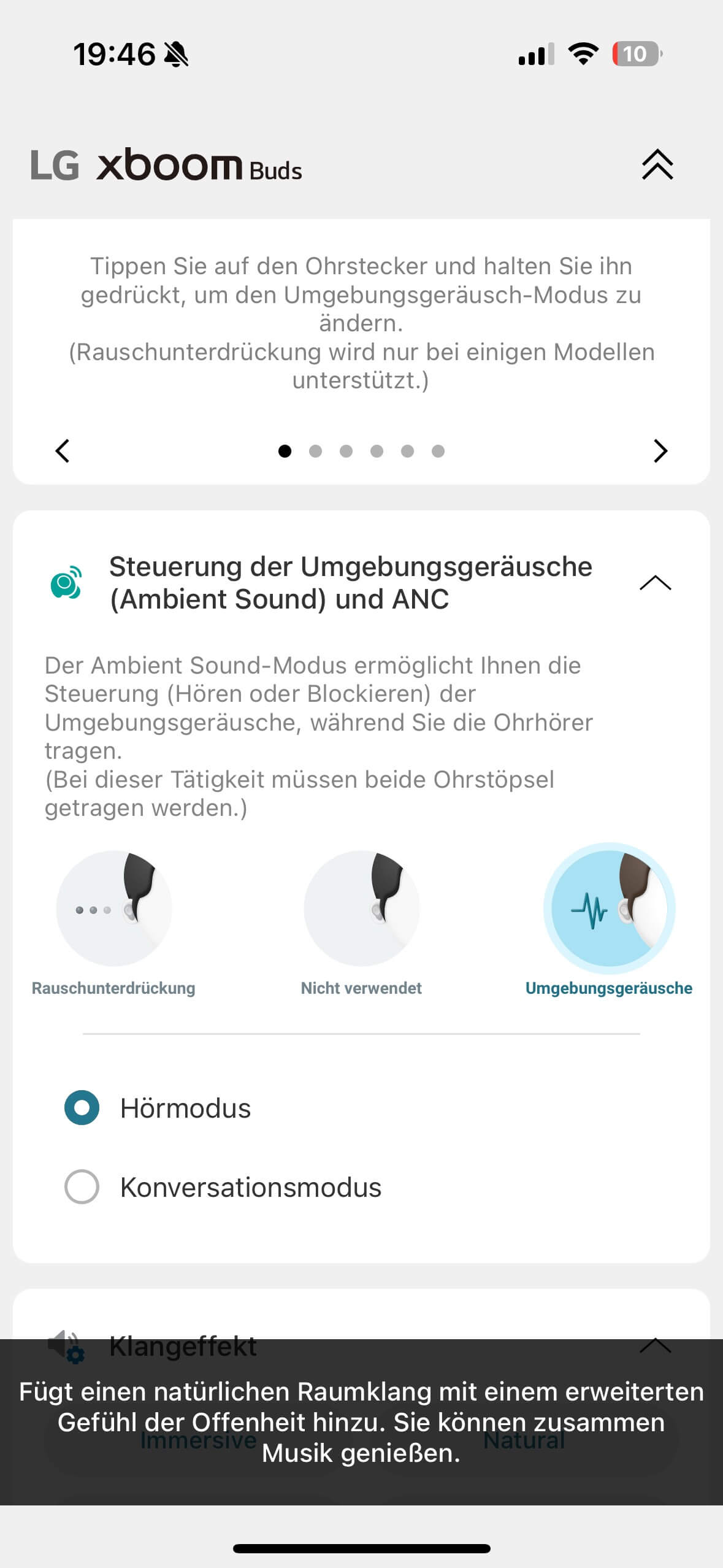Select Rauschunterdrückung mode
The height and width of the screenshot is (1568, 723).
tap(114, 909)
